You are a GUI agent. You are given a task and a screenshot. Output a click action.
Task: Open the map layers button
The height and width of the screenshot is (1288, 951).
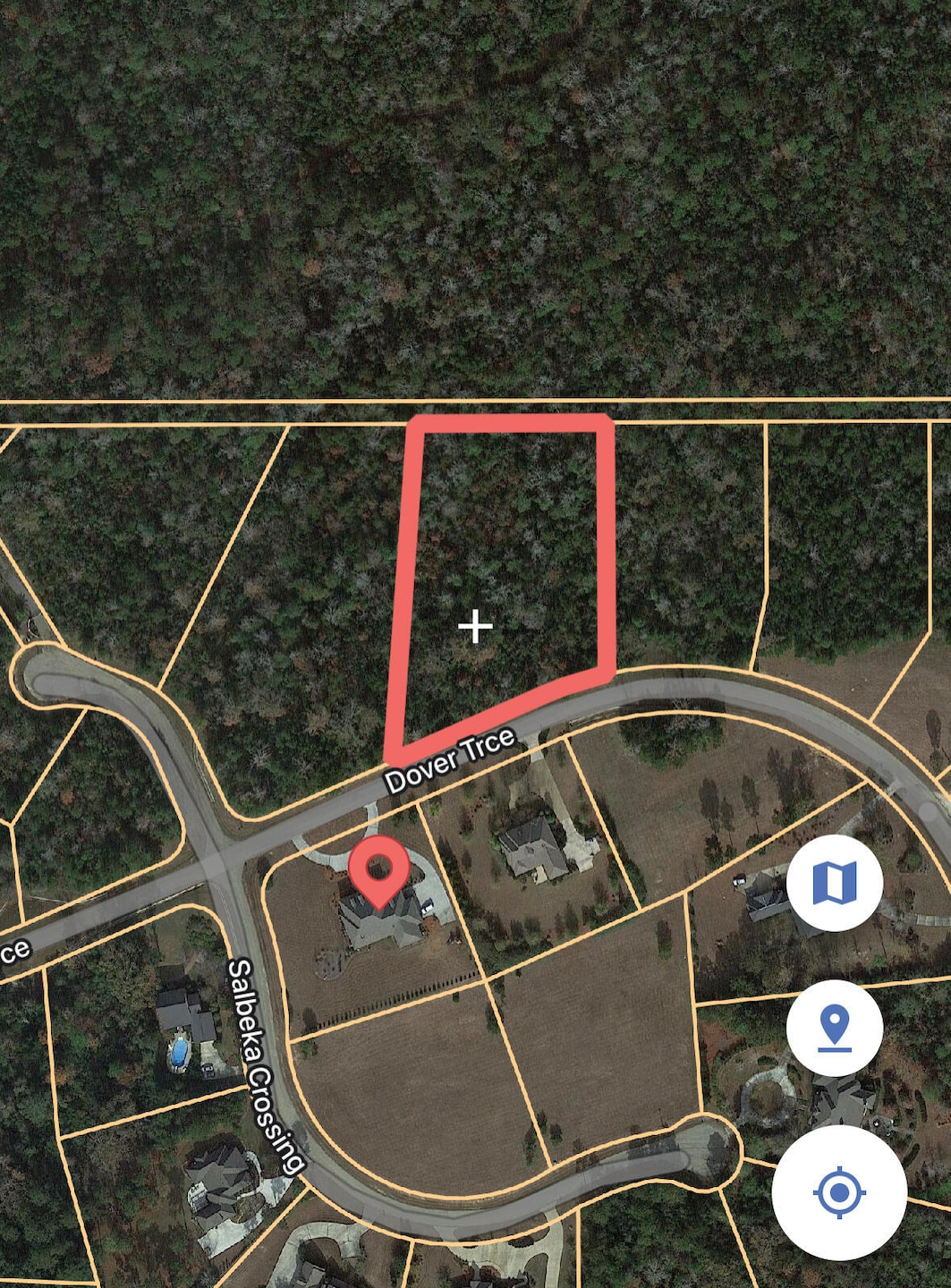(834, 883)
